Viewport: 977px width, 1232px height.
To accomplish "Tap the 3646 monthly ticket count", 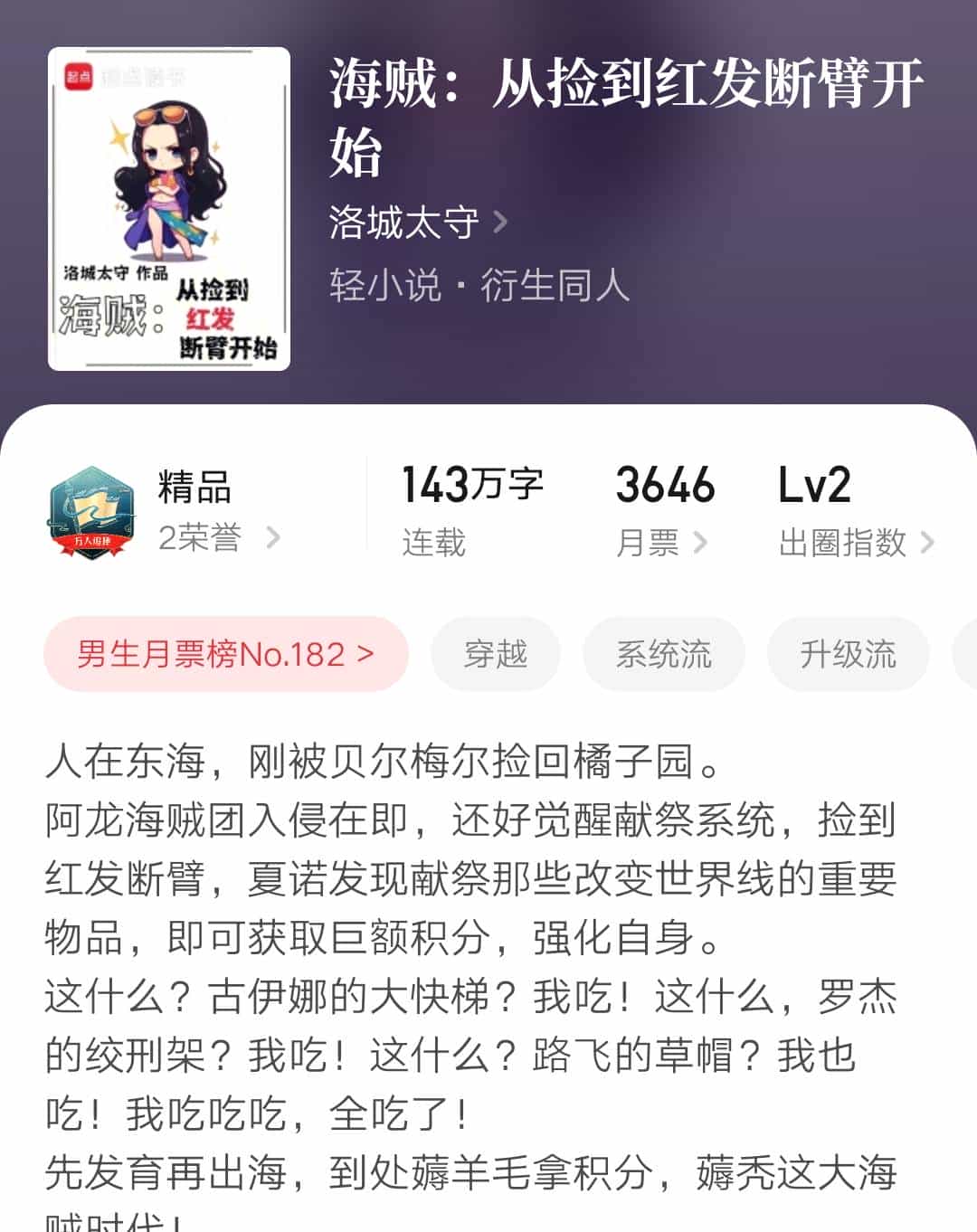I will (x=667, y=486).
